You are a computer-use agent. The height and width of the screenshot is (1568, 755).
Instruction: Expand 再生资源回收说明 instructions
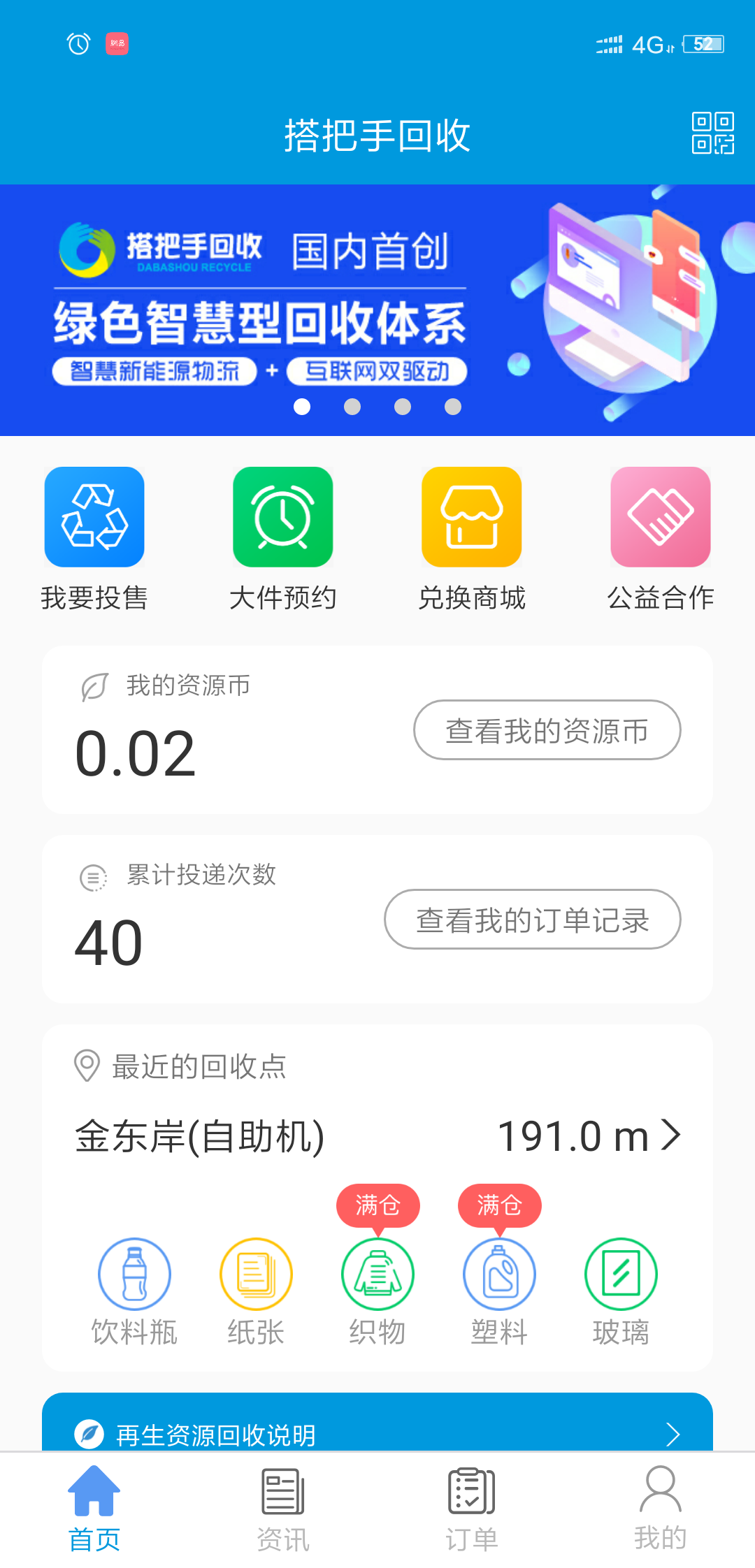(x=377, y=1434)
